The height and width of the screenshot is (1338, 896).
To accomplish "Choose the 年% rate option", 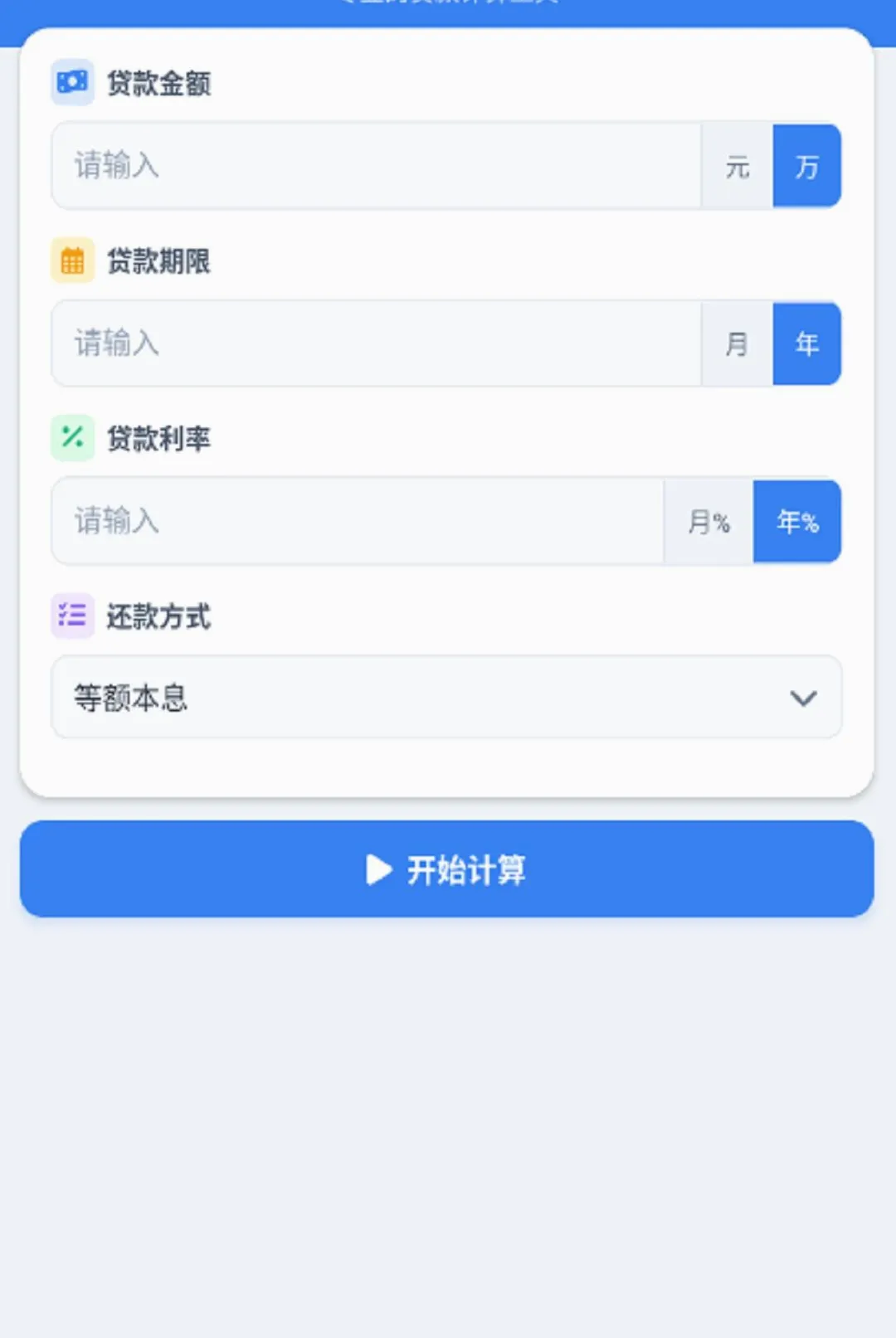I will tap(797, 521).
